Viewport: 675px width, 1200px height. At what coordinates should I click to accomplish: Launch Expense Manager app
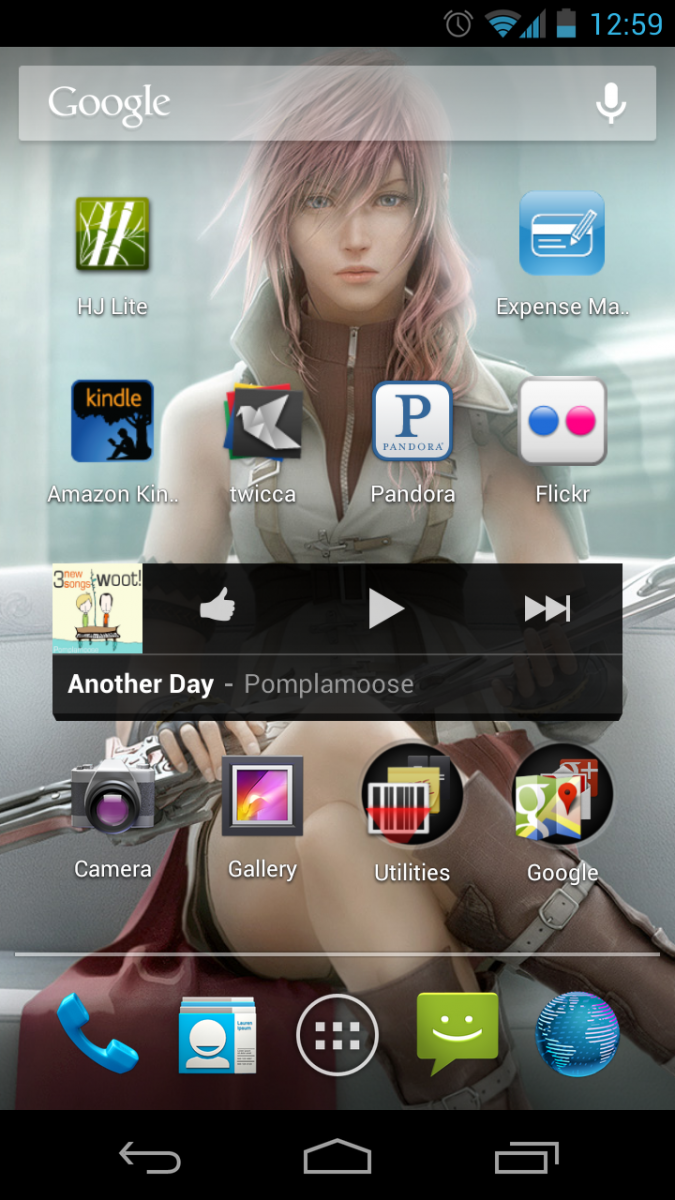pos(562,234)
